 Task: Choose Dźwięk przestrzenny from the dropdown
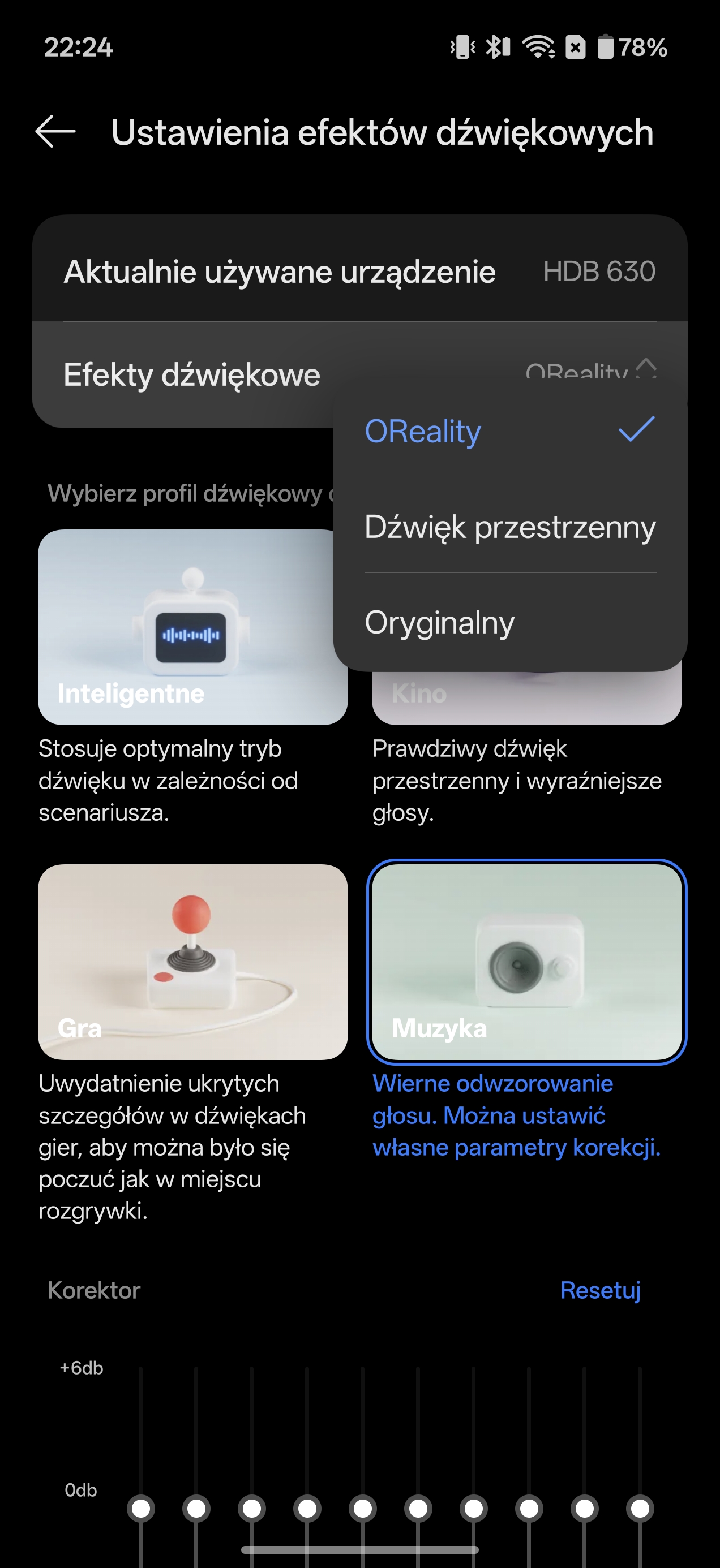coord(509,527)
